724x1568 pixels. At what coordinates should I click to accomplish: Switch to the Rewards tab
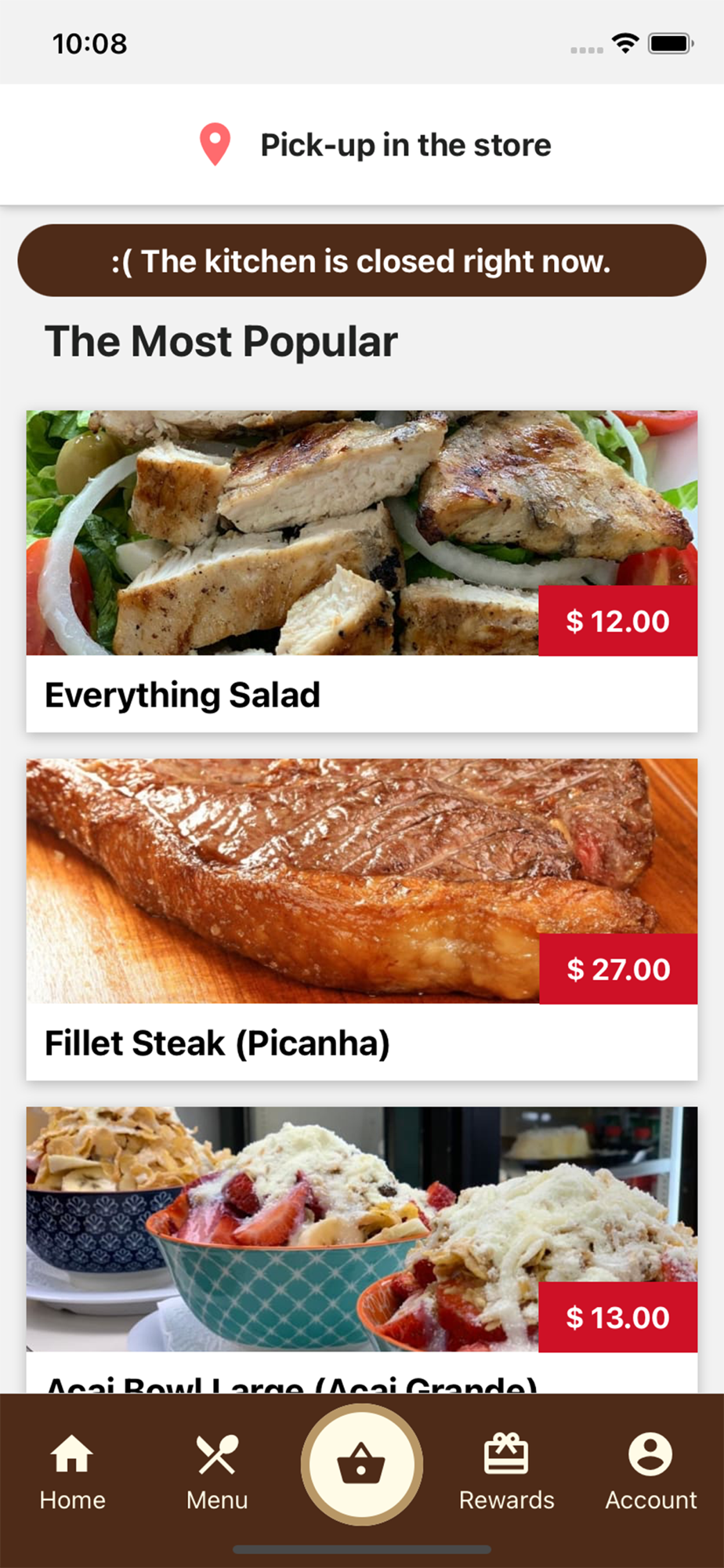[506, 1472]
